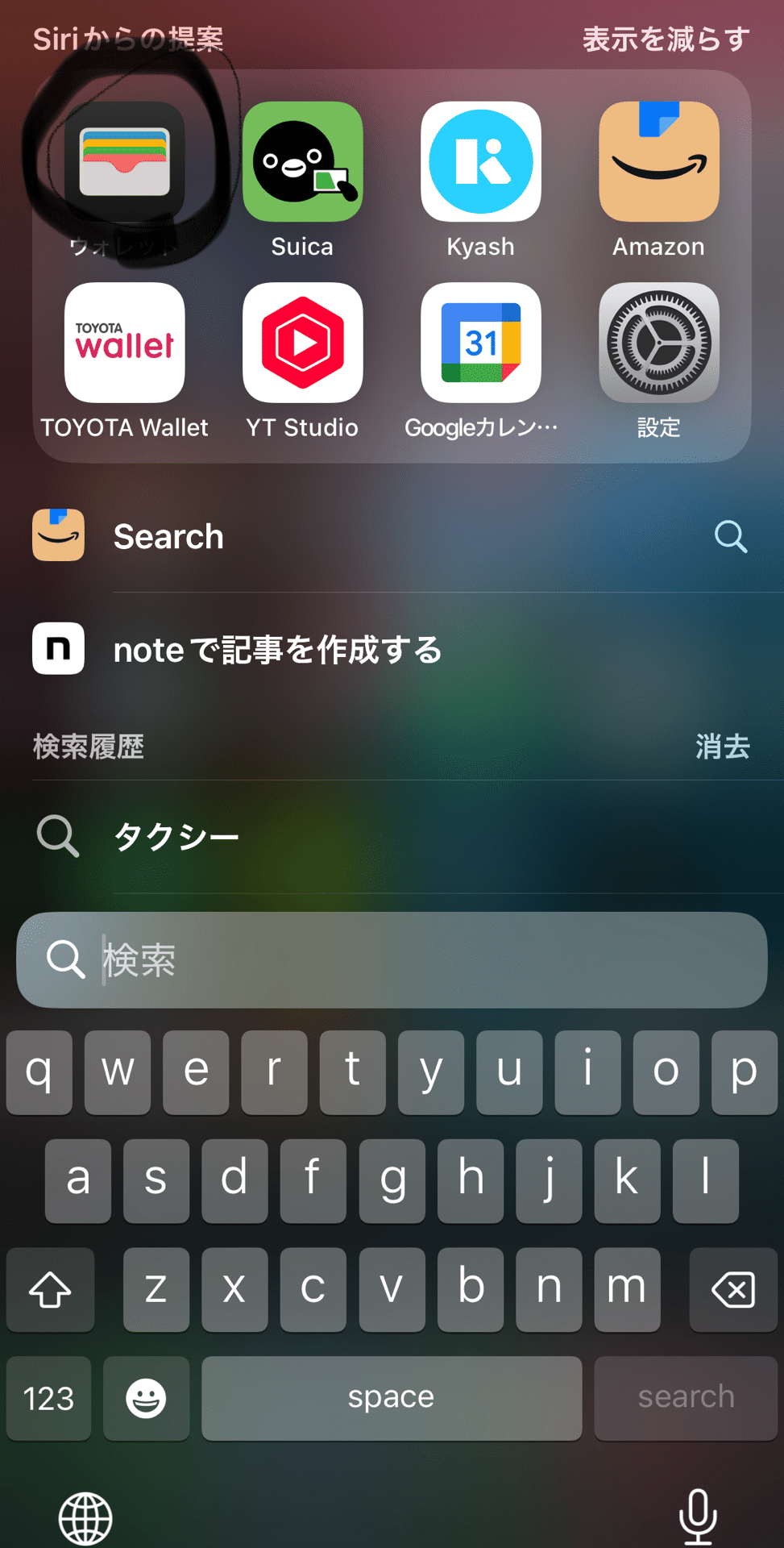Open Googleカレンダー
Image resolution: width=784 pixels, height=1548 pixels.
pyautogui.click(x=480, y=343)
